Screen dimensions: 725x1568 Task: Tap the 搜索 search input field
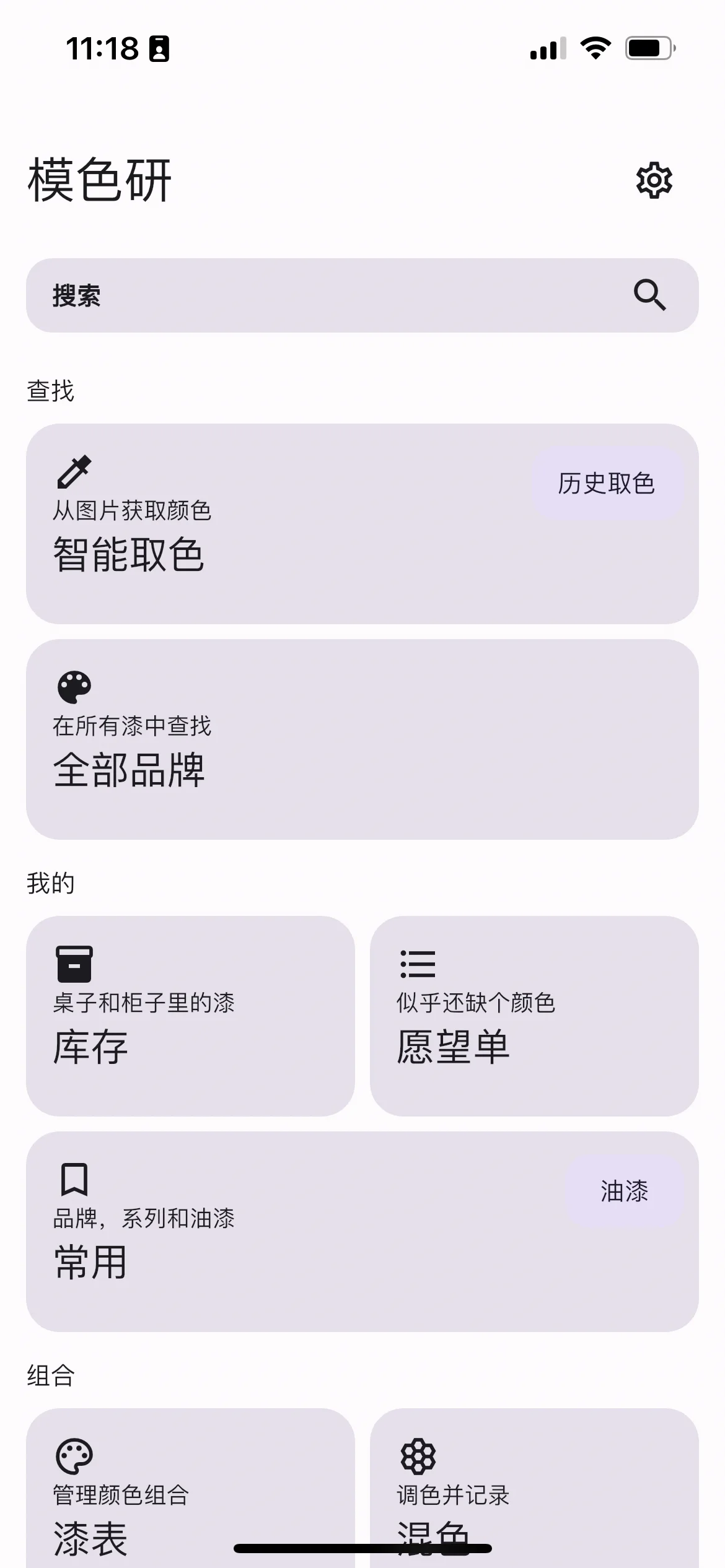point(186,295)
